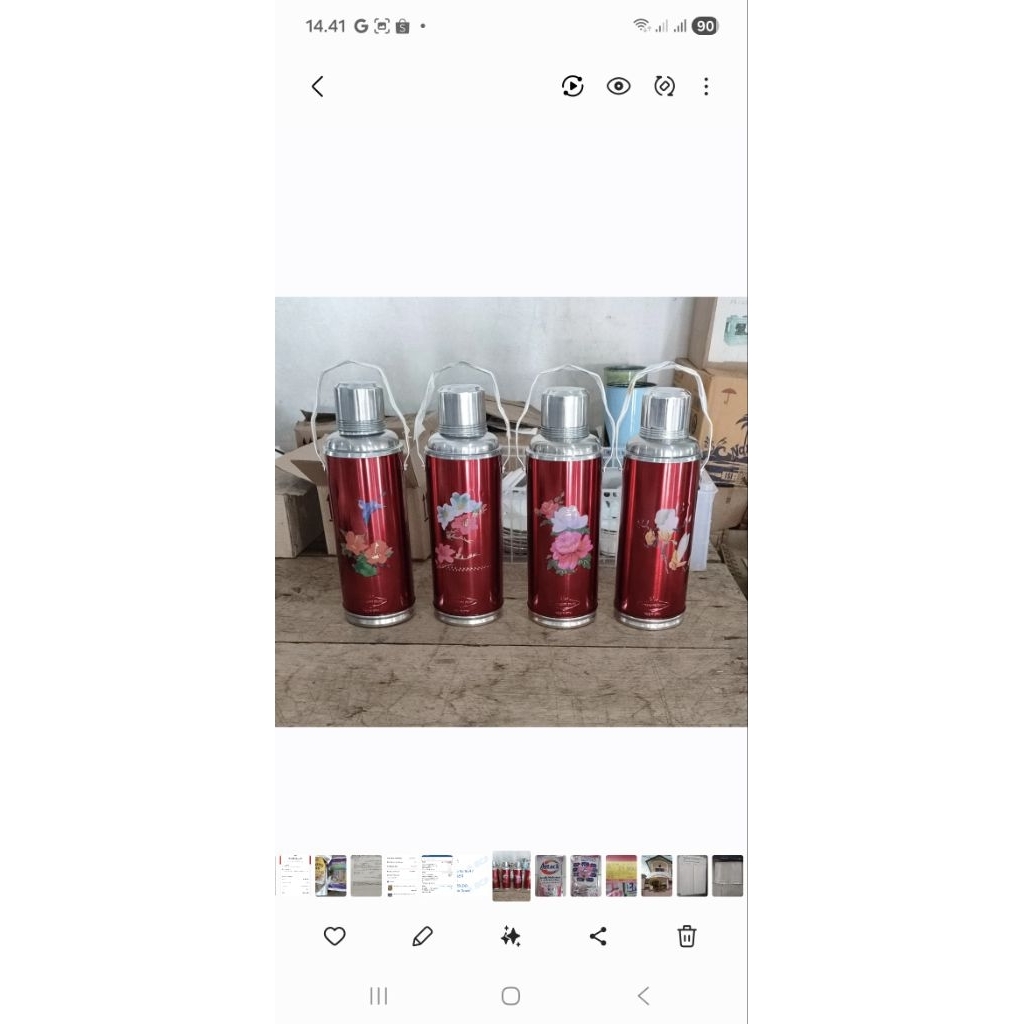Viewport: 1024px width, 1024px height.
Task: Go back to the gallery list
Action: point(318,87)
